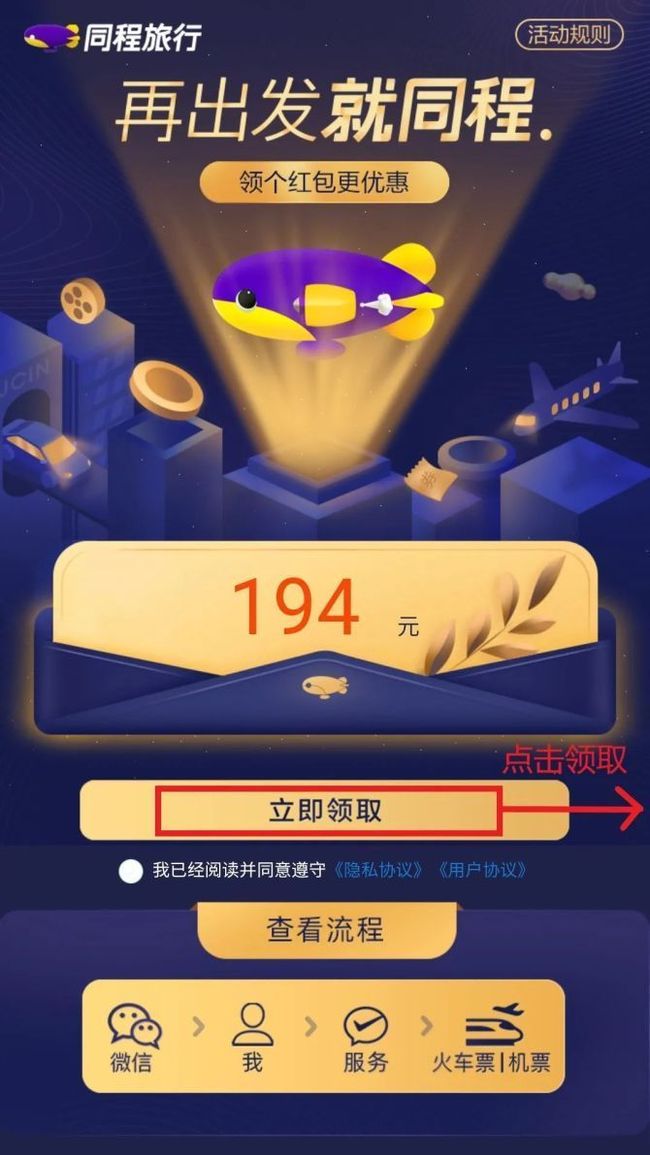The width and height of the screenshot is (650, 1155).
Task: Check the agreement consent circle
Action: pos(130,871)
